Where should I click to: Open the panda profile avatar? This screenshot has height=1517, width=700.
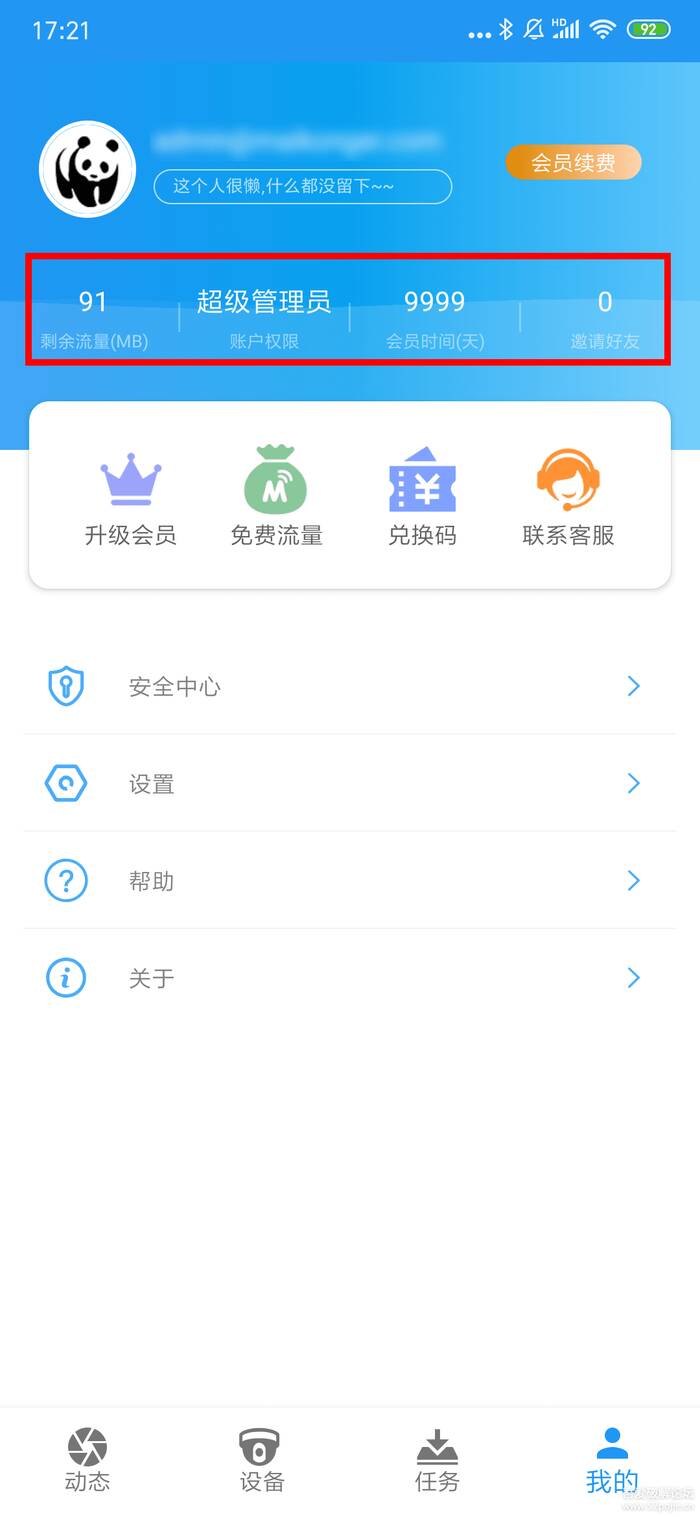coord(88,170)
